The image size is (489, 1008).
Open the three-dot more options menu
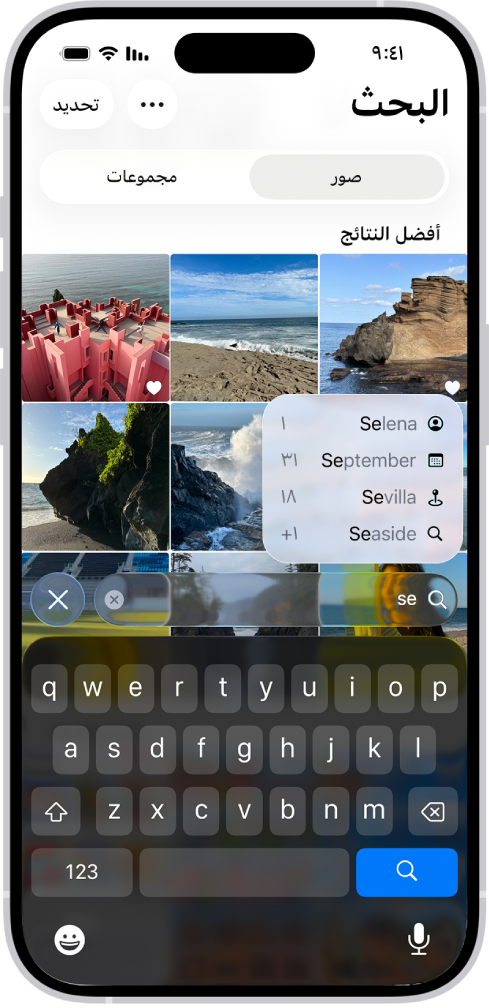coord(152,105)
